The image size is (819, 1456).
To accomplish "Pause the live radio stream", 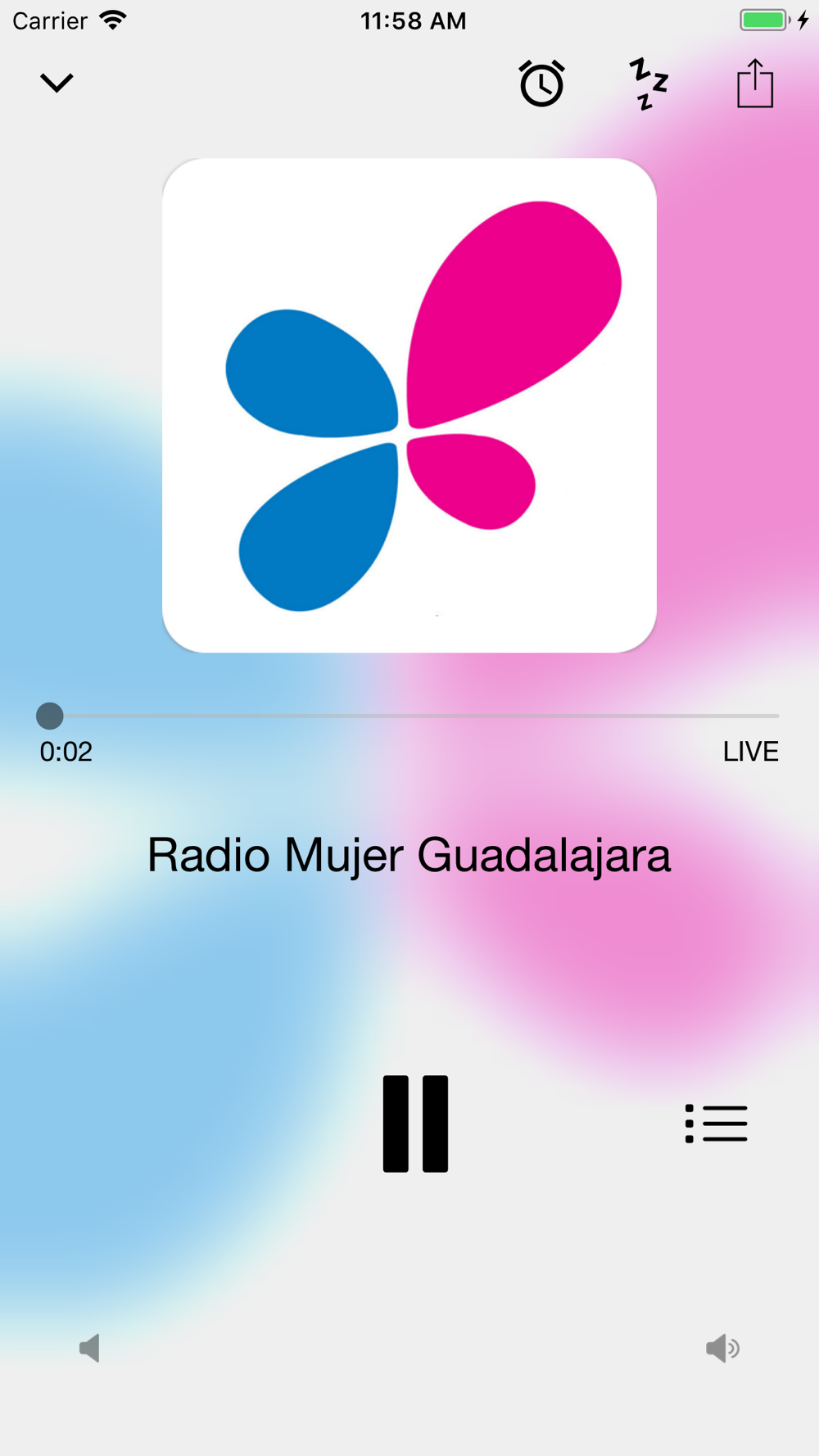I will tap(415, 1124).
